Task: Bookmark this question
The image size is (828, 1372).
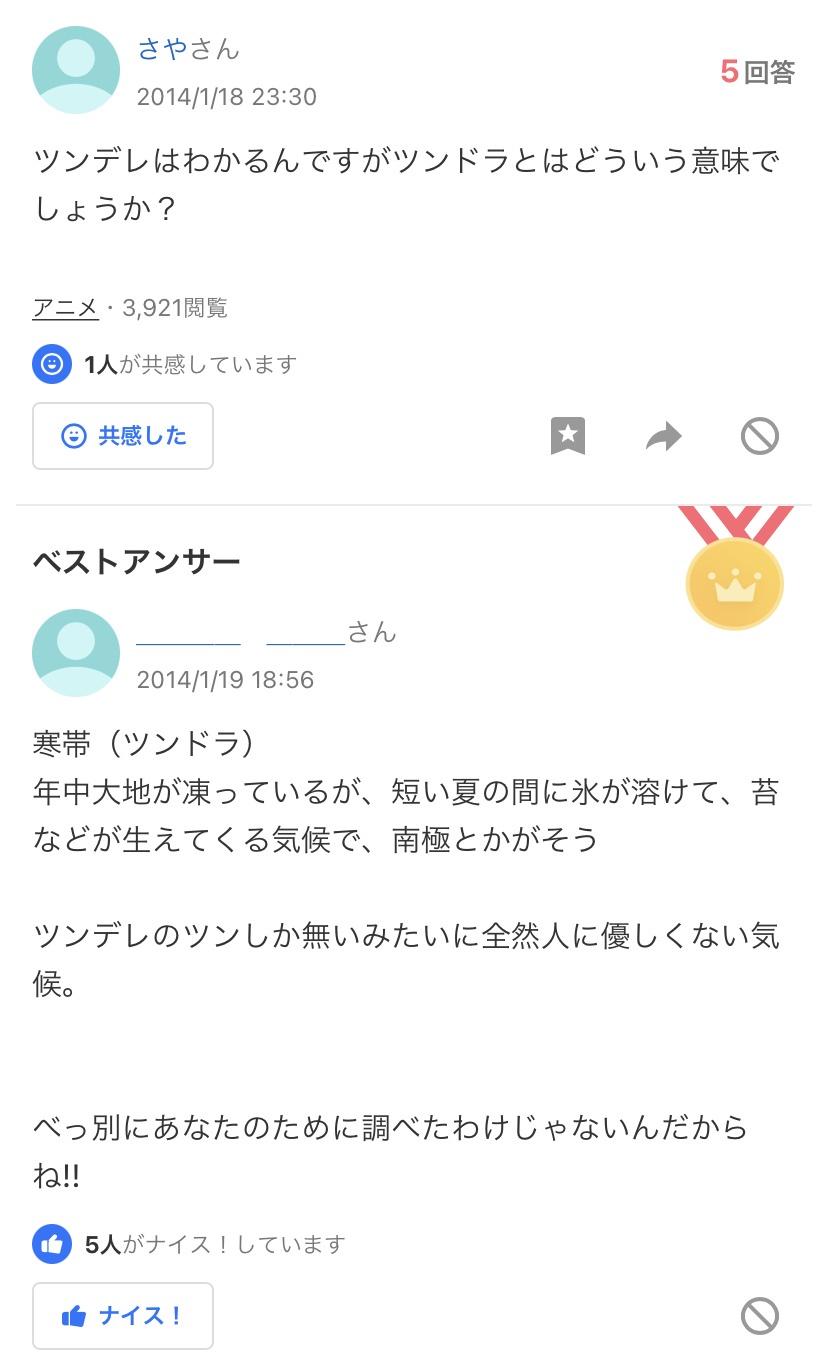Action: [x=568, y=436]
